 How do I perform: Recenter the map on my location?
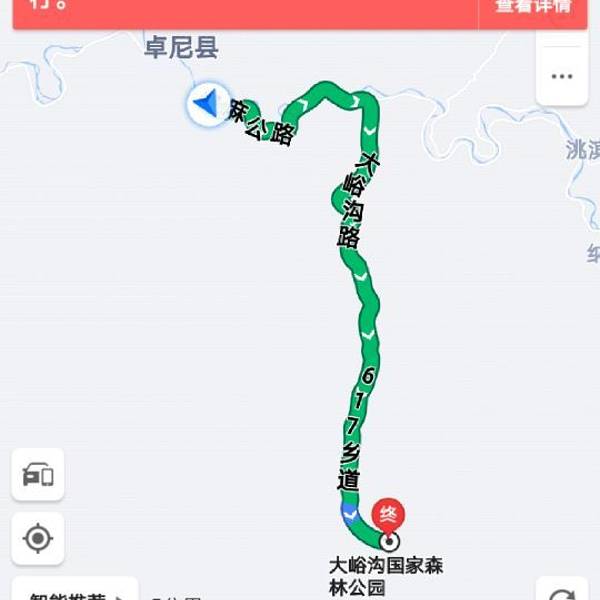coord(38,539)
